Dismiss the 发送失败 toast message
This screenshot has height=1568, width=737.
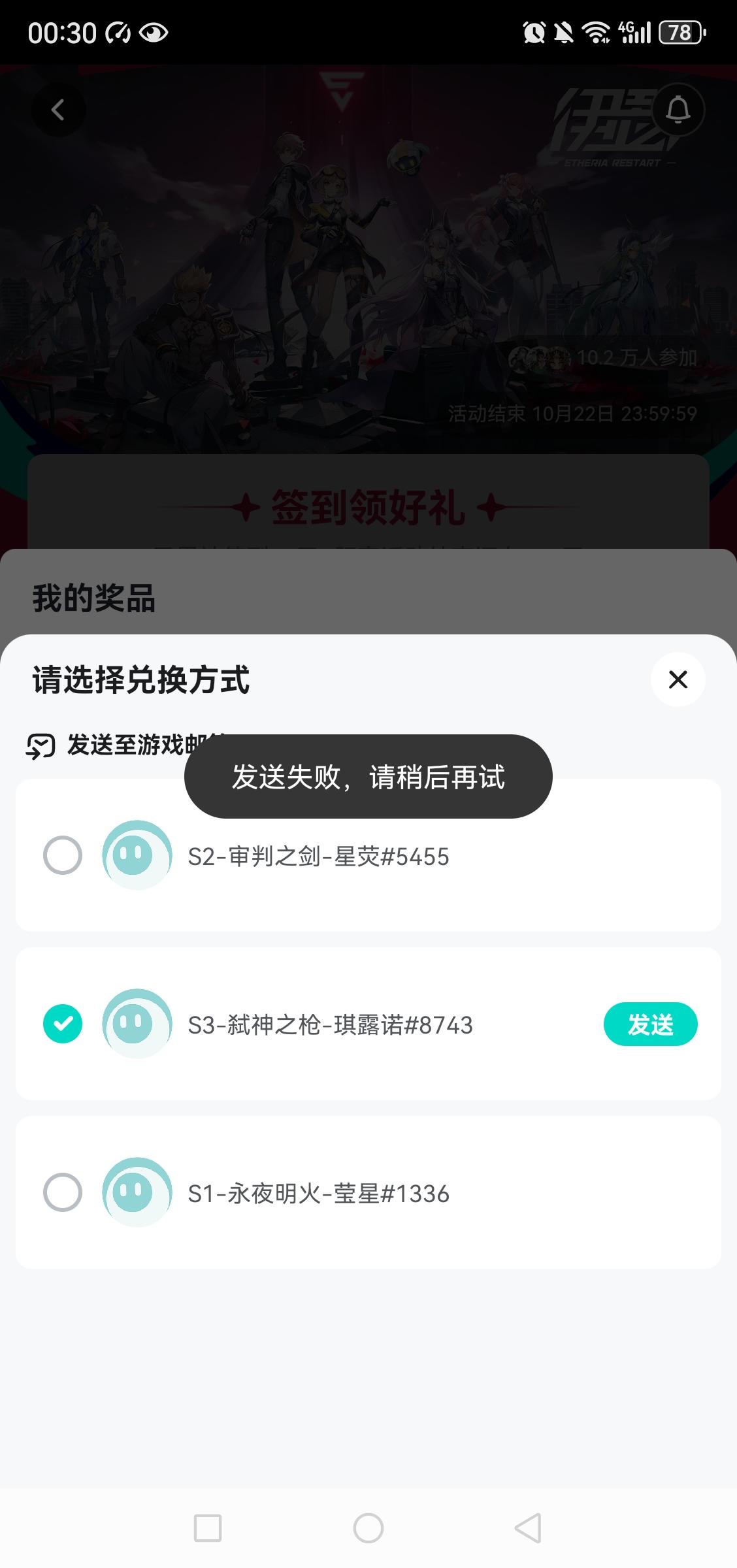(368, 777)
